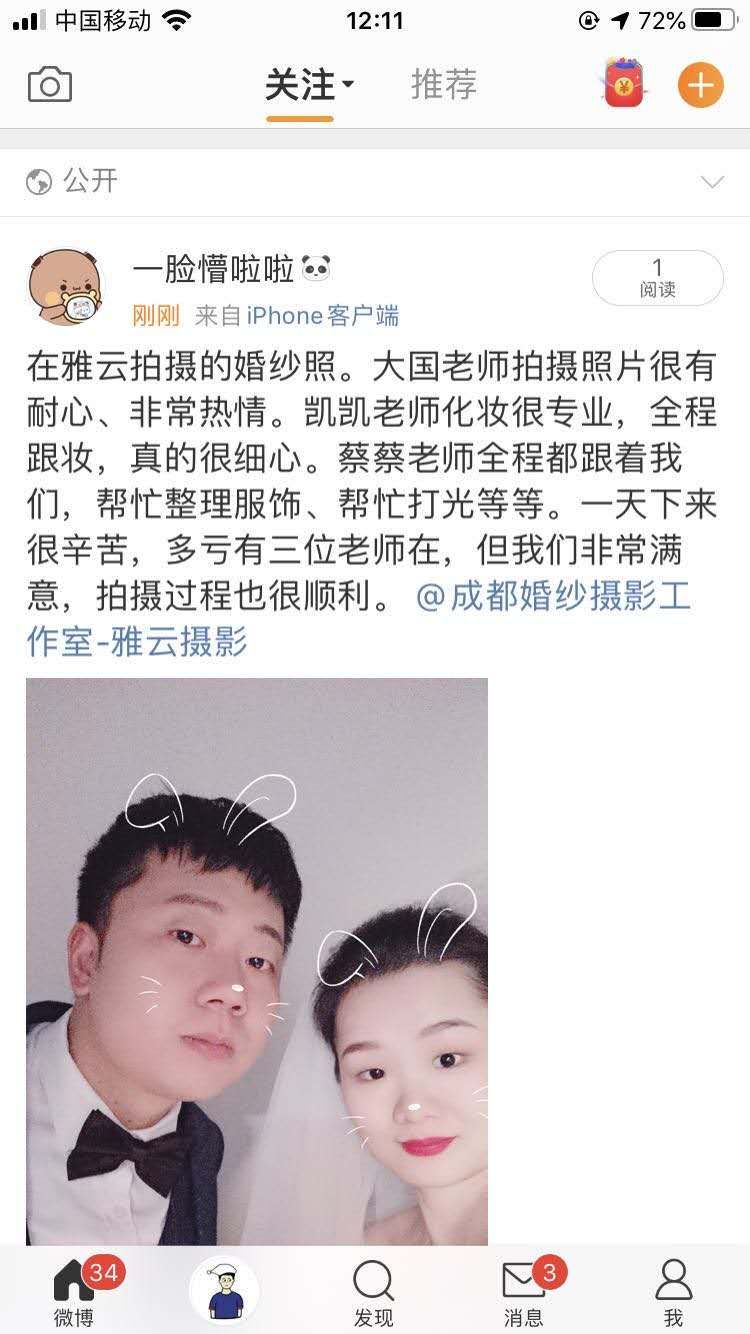Go to the 微博 home tab

tap(74, 1292)
